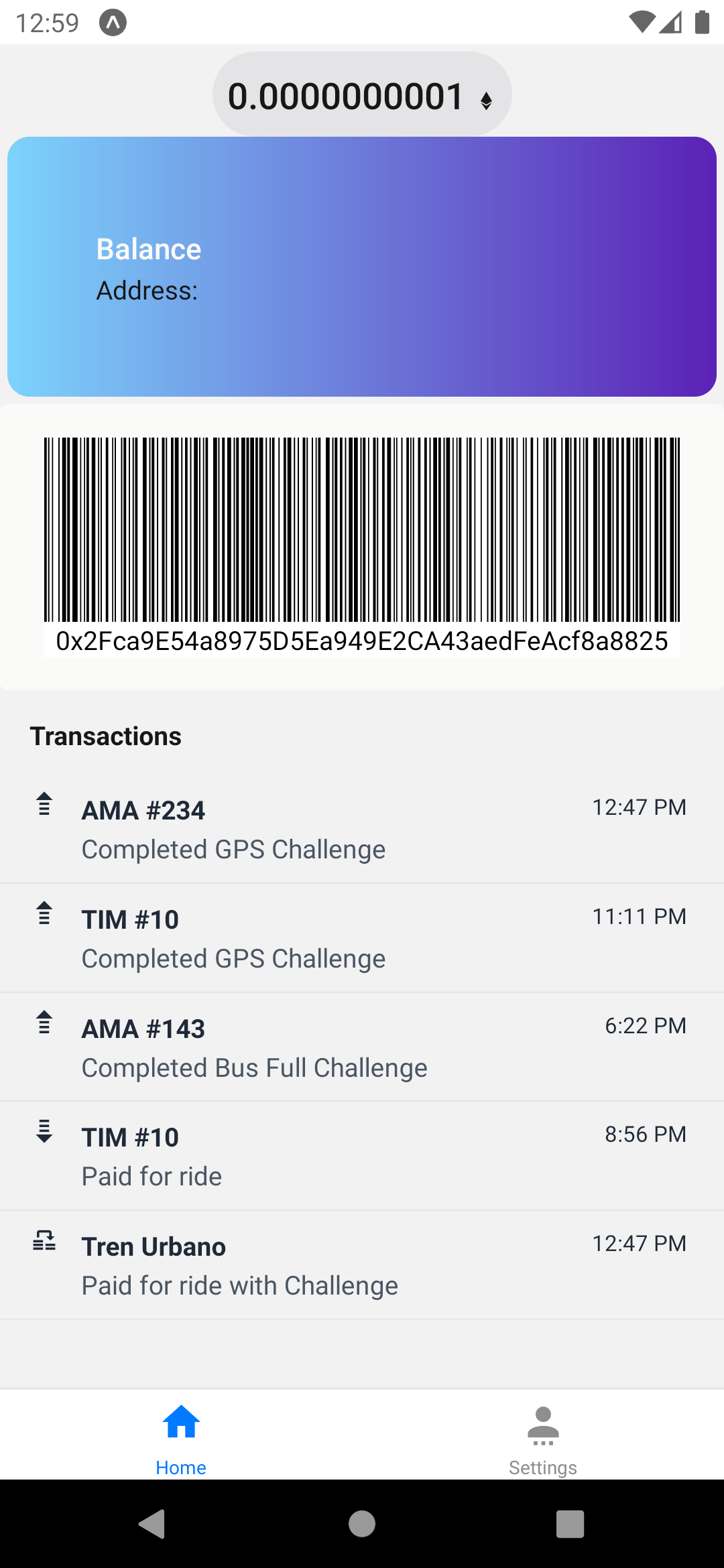
Task: Tap the 0.0000000001 balance pill
Action: click(362, 95)
